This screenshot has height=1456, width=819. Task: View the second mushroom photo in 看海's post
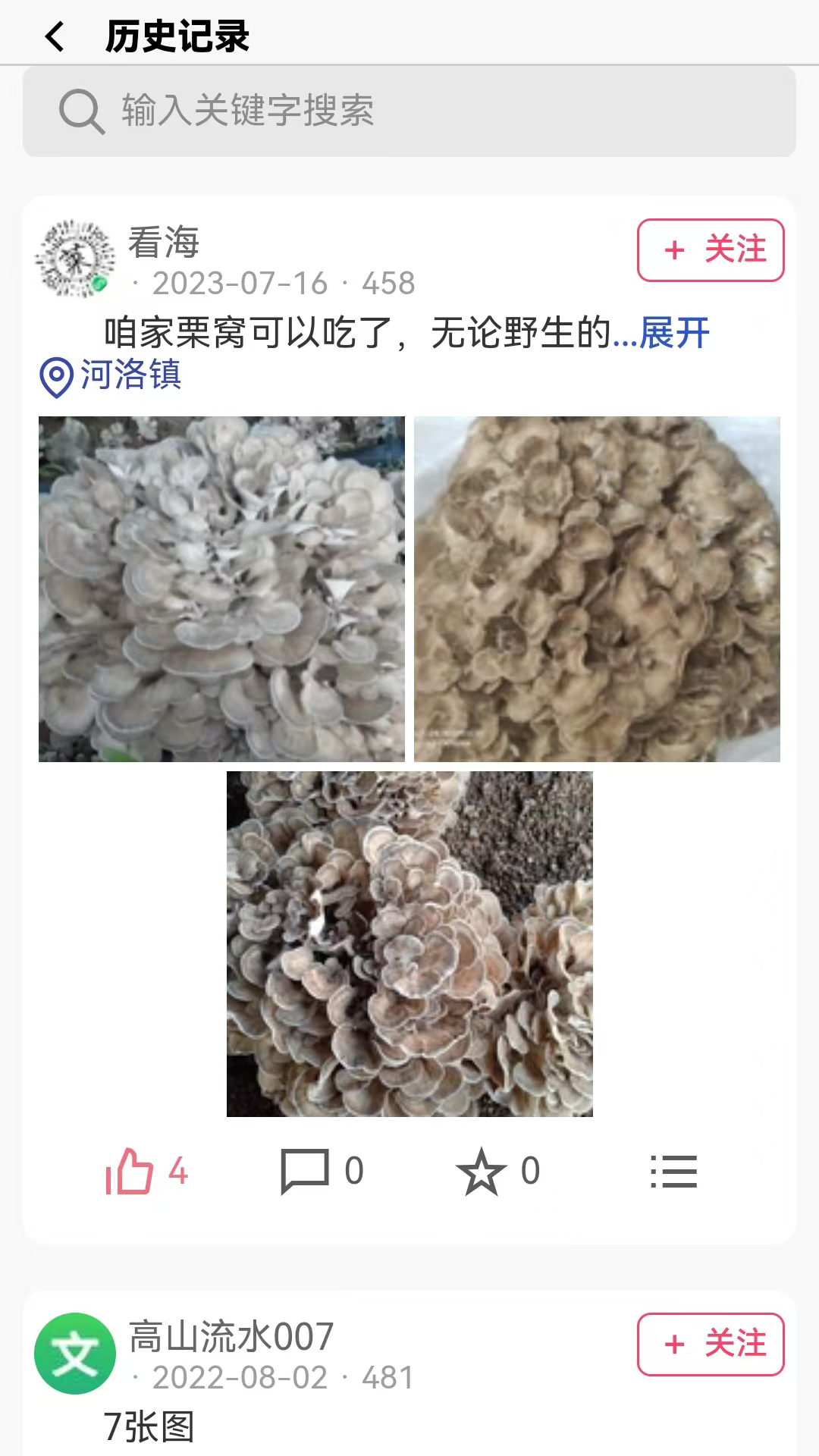597,588
